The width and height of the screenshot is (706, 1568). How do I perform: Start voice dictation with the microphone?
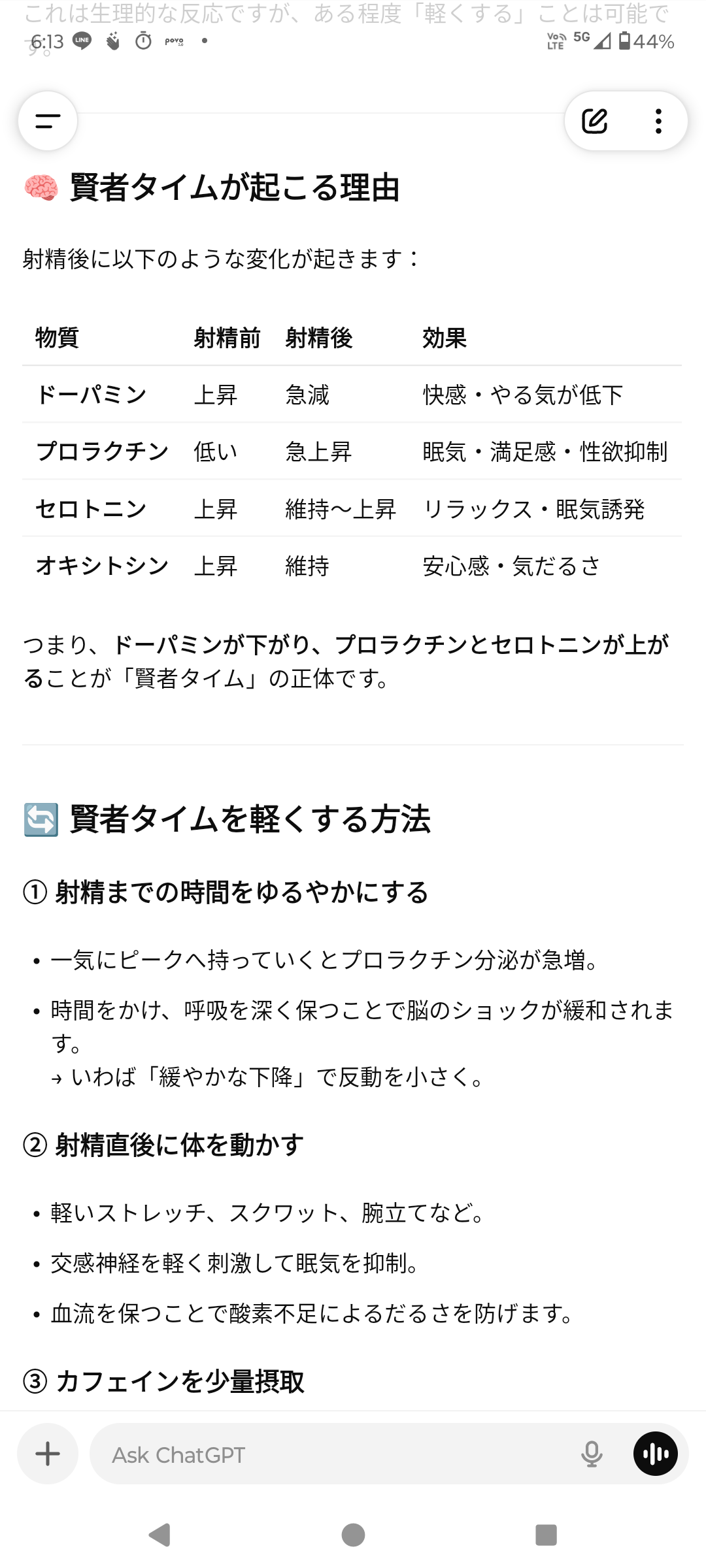[592, 1454]
